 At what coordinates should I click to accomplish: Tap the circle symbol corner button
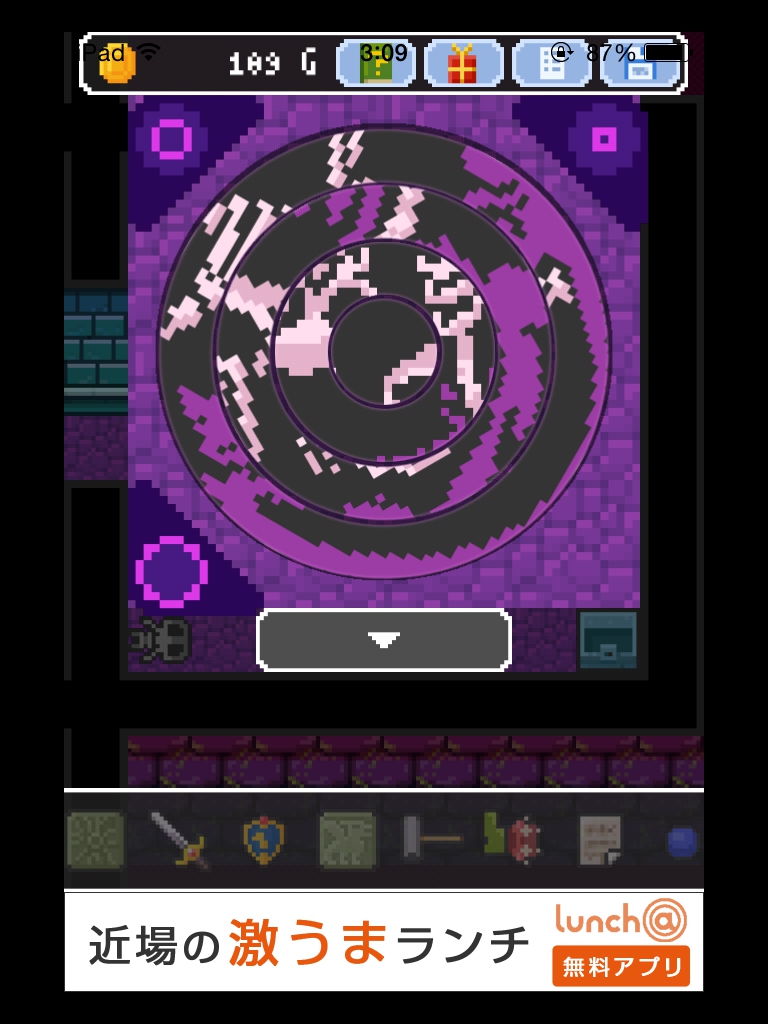pyautogui.click(x=171, y=571)
